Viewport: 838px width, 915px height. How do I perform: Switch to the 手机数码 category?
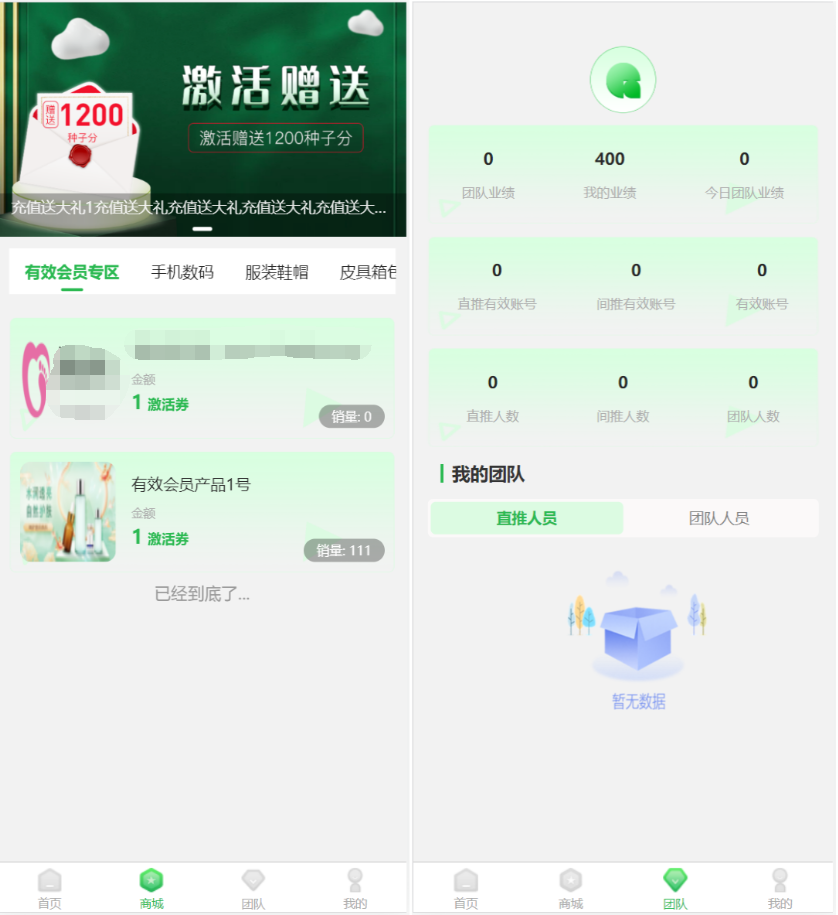[x=182, y=272]
